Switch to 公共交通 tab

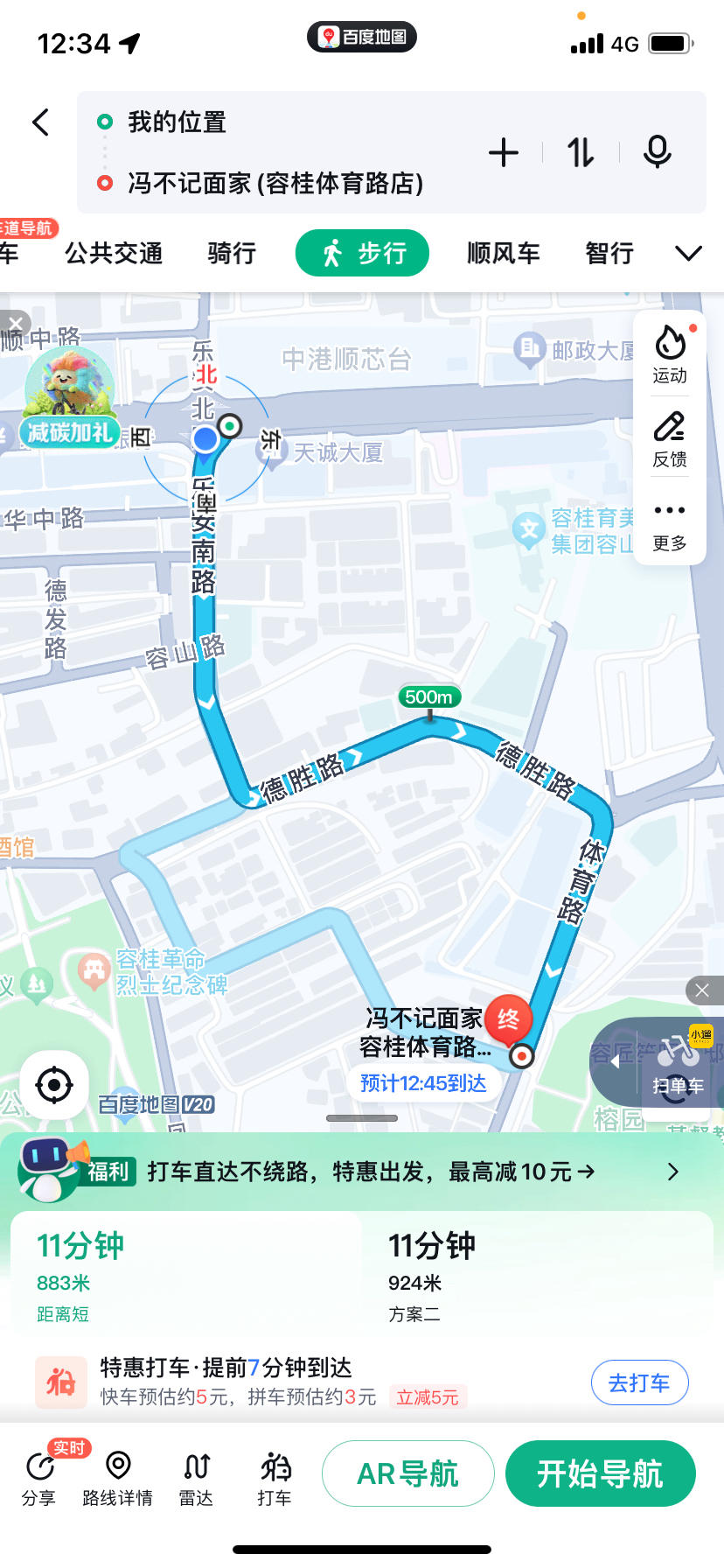click(114, 254)
